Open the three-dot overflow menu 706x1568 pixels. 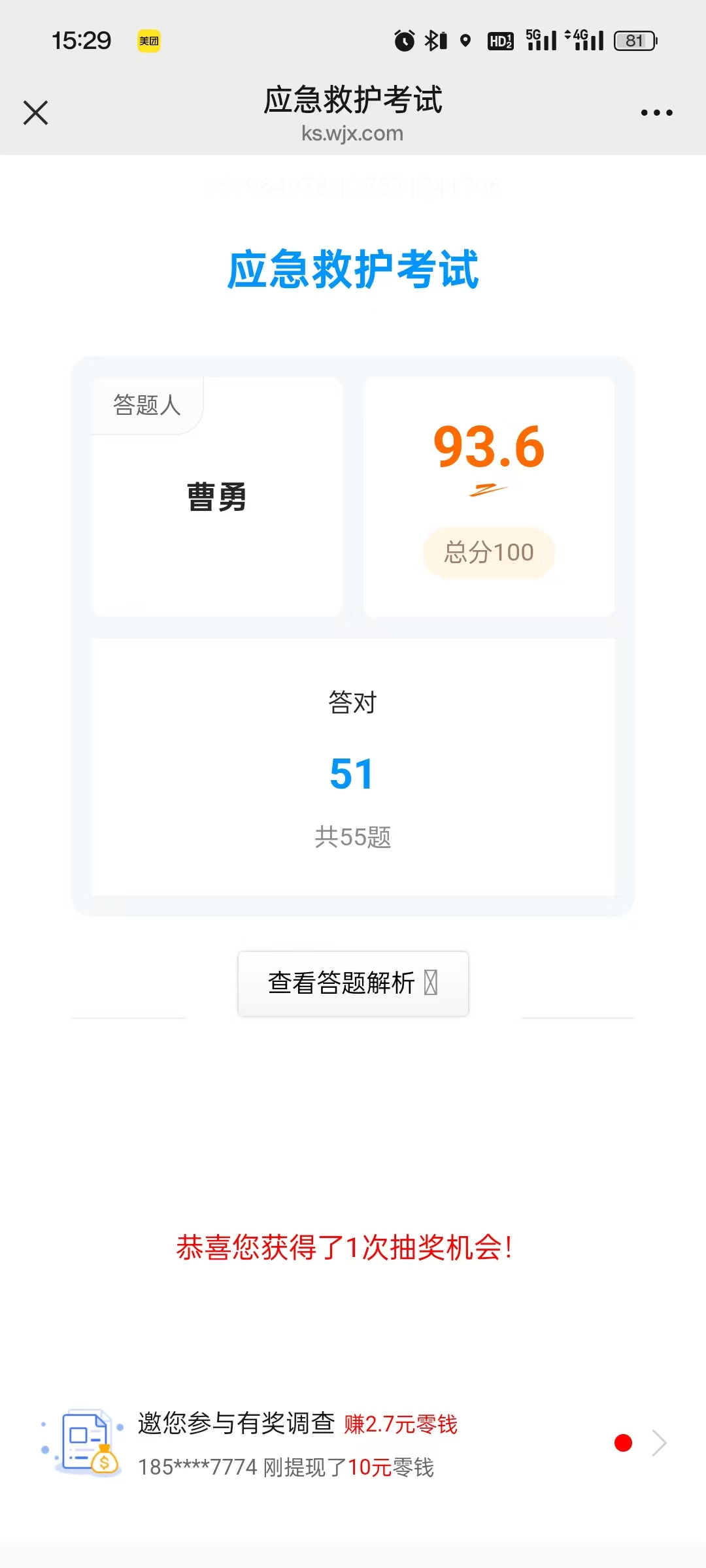tap(656, 112)
